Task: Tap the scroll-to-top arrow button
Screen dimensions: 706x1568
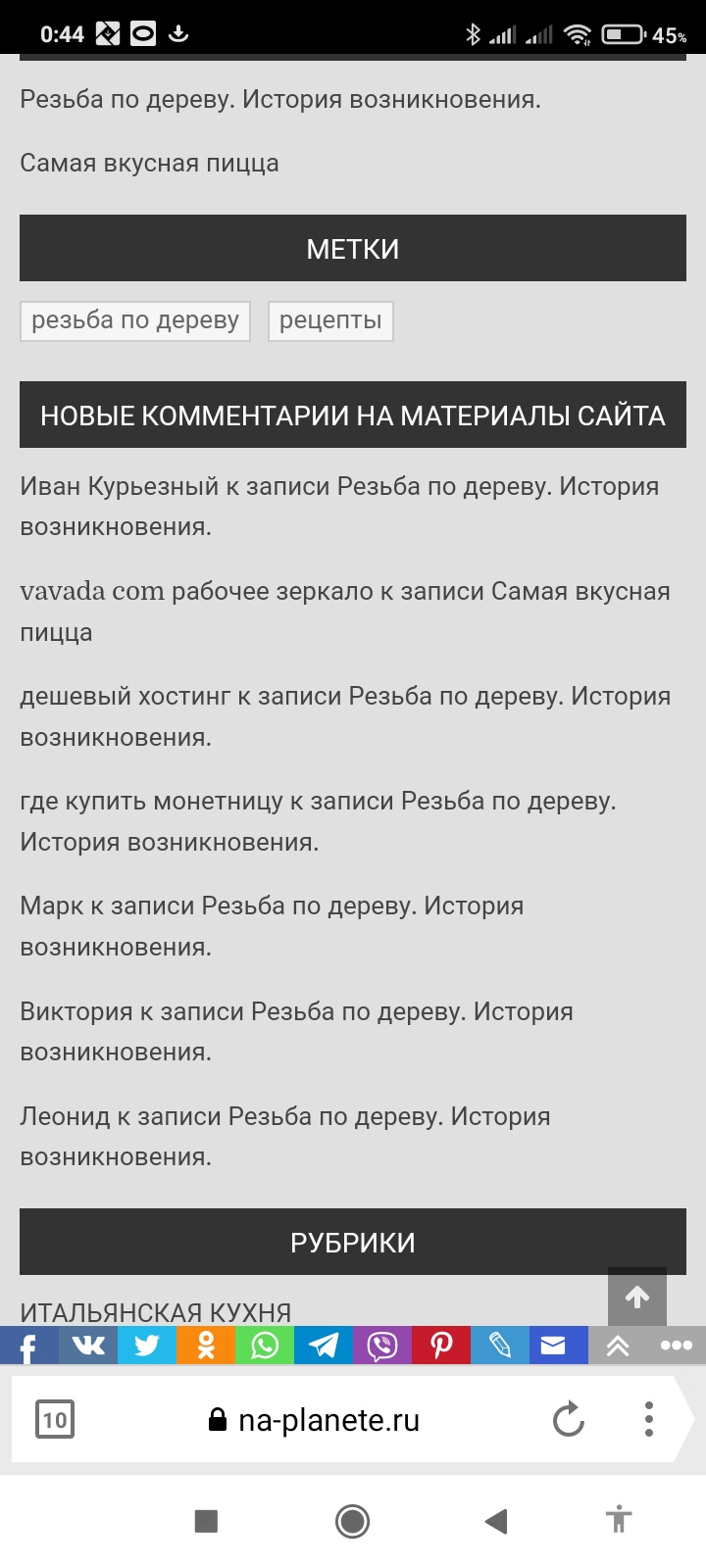Action: point(637,1298)
